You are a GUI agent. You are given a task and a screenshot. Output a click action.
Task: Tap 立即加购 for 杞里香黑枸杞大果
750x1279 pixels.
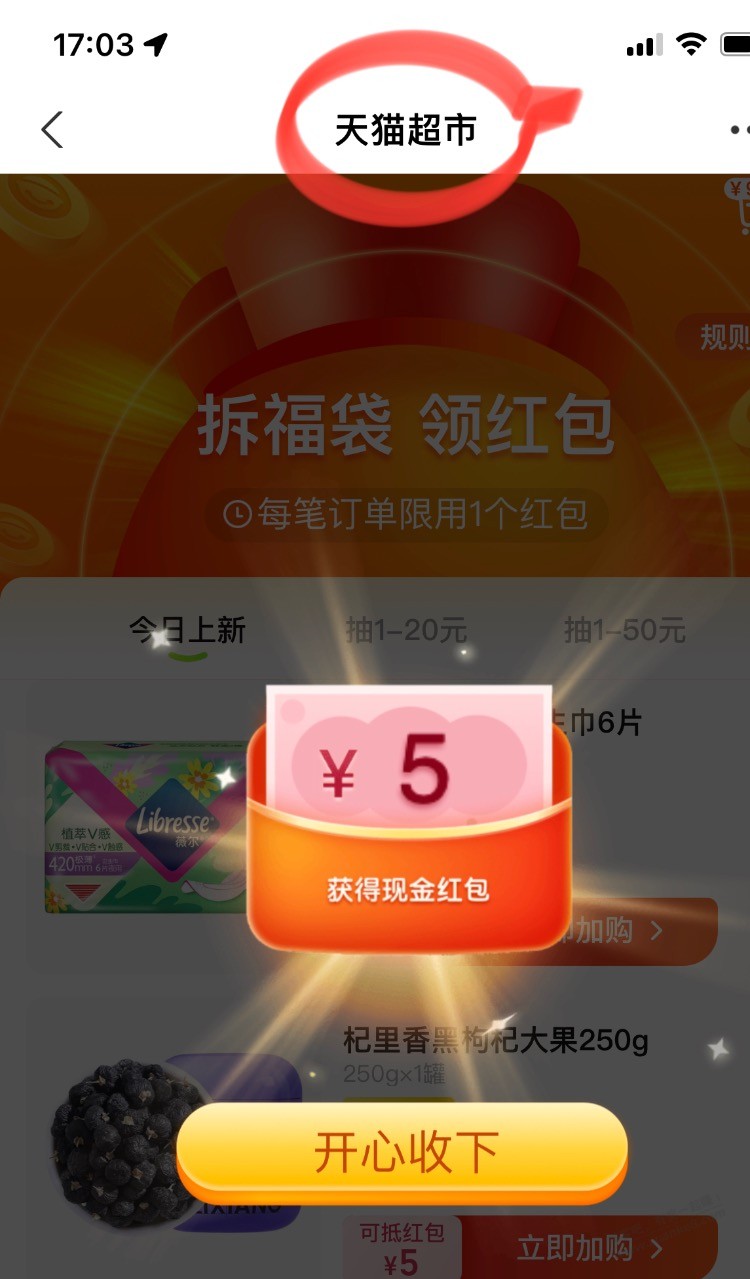[590, 1248]
